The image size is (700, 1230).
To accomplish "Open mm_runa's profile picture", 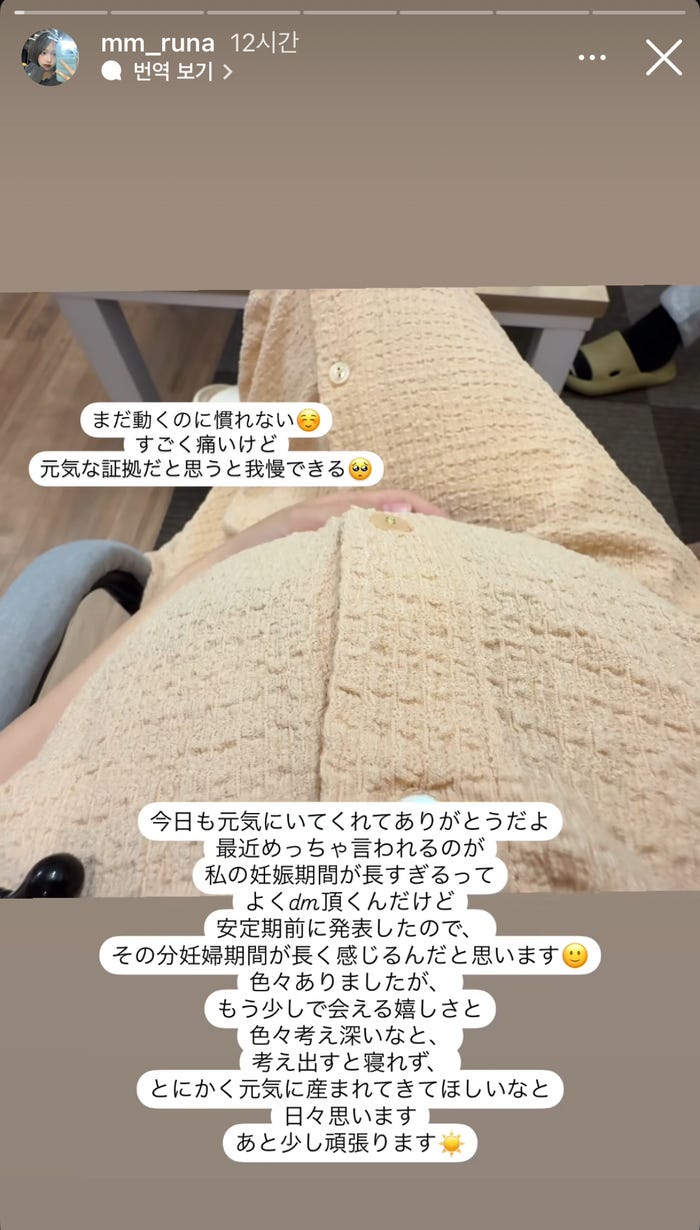I will tap(50, 57).
